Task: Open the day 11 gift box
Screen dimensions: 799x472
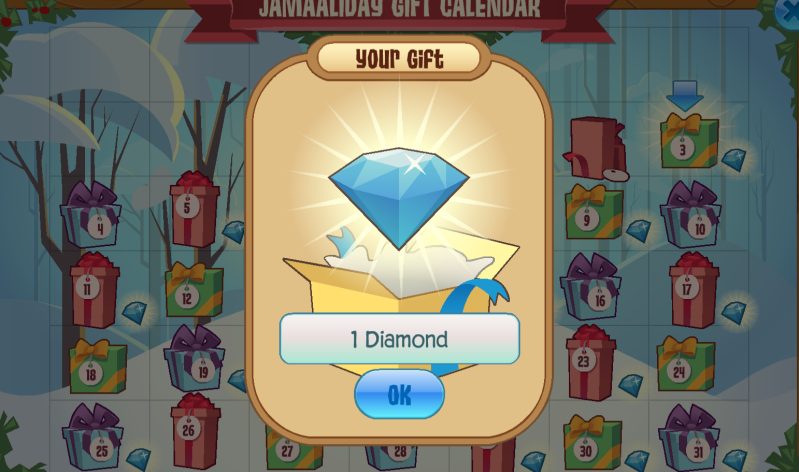Action: [x=94, y=290]
